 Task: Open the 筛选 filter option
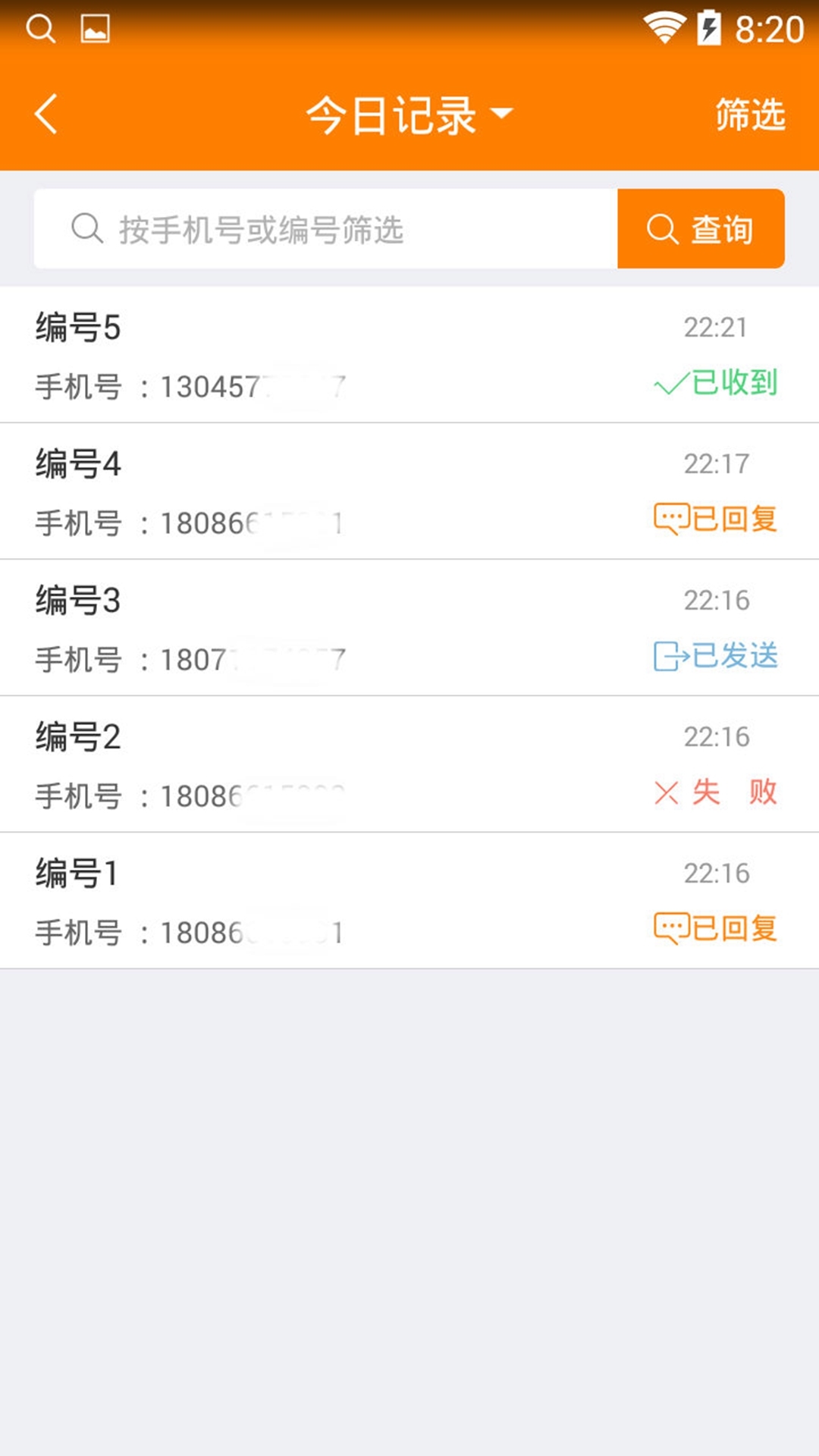[750, 115]
